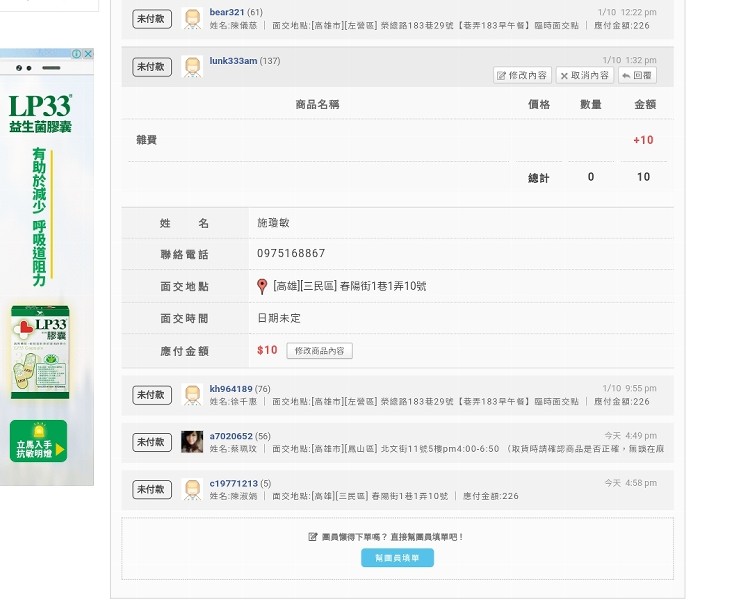This screenshot has width=750, height=601.
Task: Toggle 未付款 status for bear321
Action: 152,19
